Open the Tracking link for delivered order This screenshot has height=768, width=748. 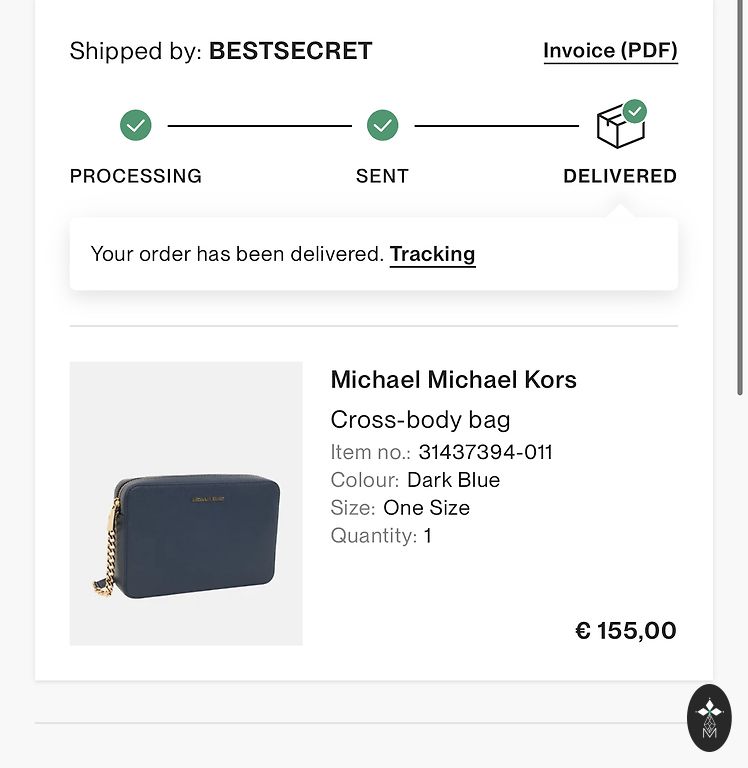coord(432,254)
